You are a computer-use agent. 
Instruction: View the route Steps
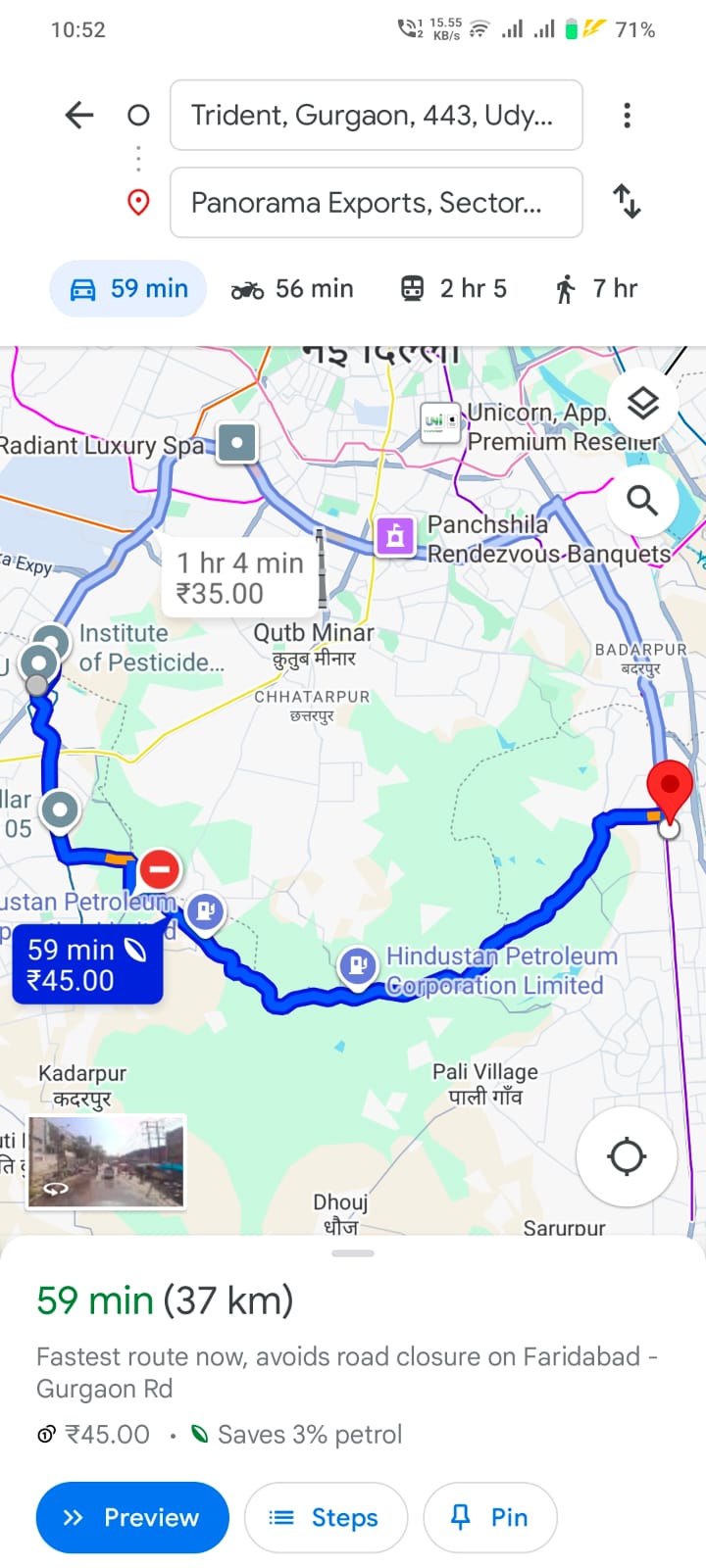click(x=326, y=1517)
